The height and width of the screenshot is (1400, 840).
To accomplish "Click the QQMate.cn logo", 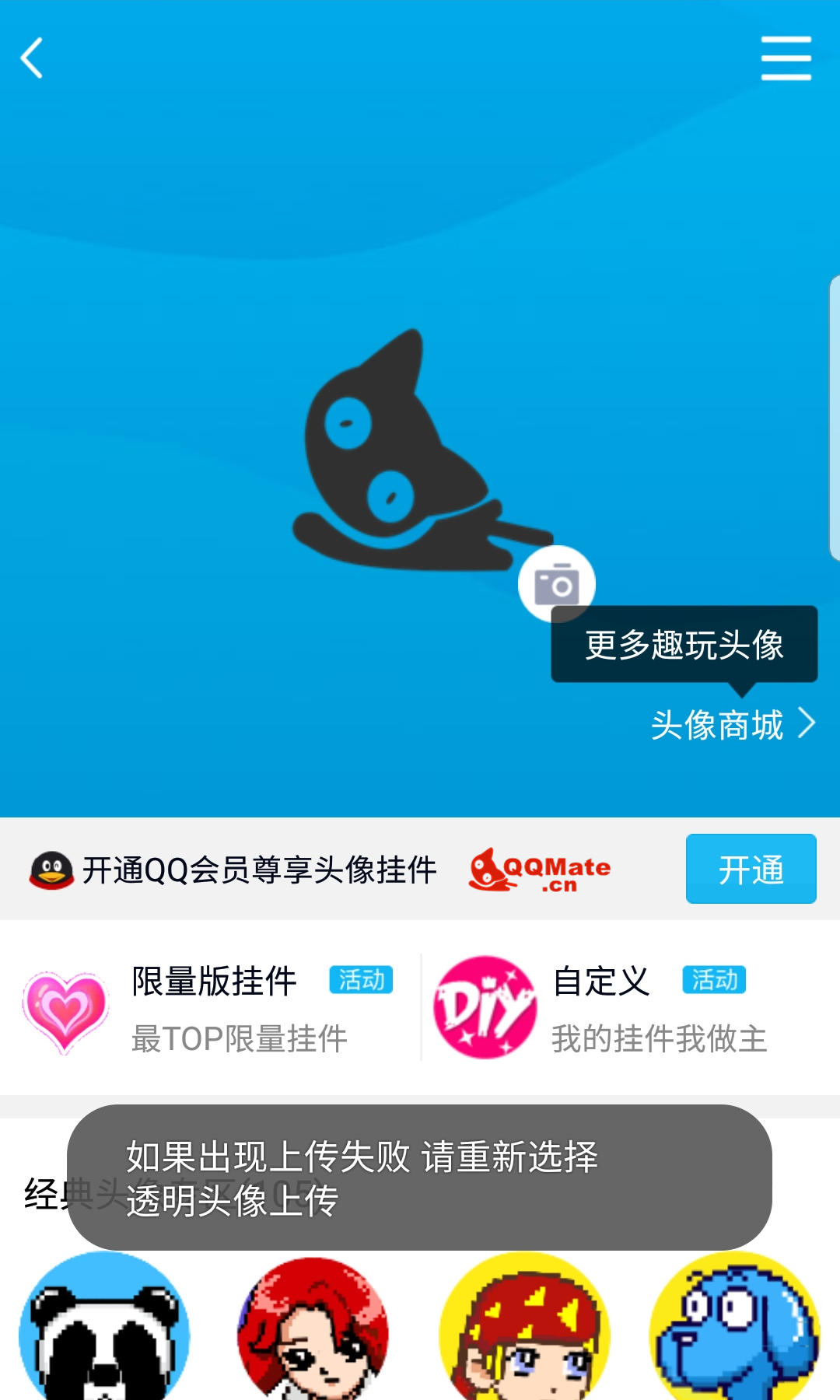I will click(541, 869).
